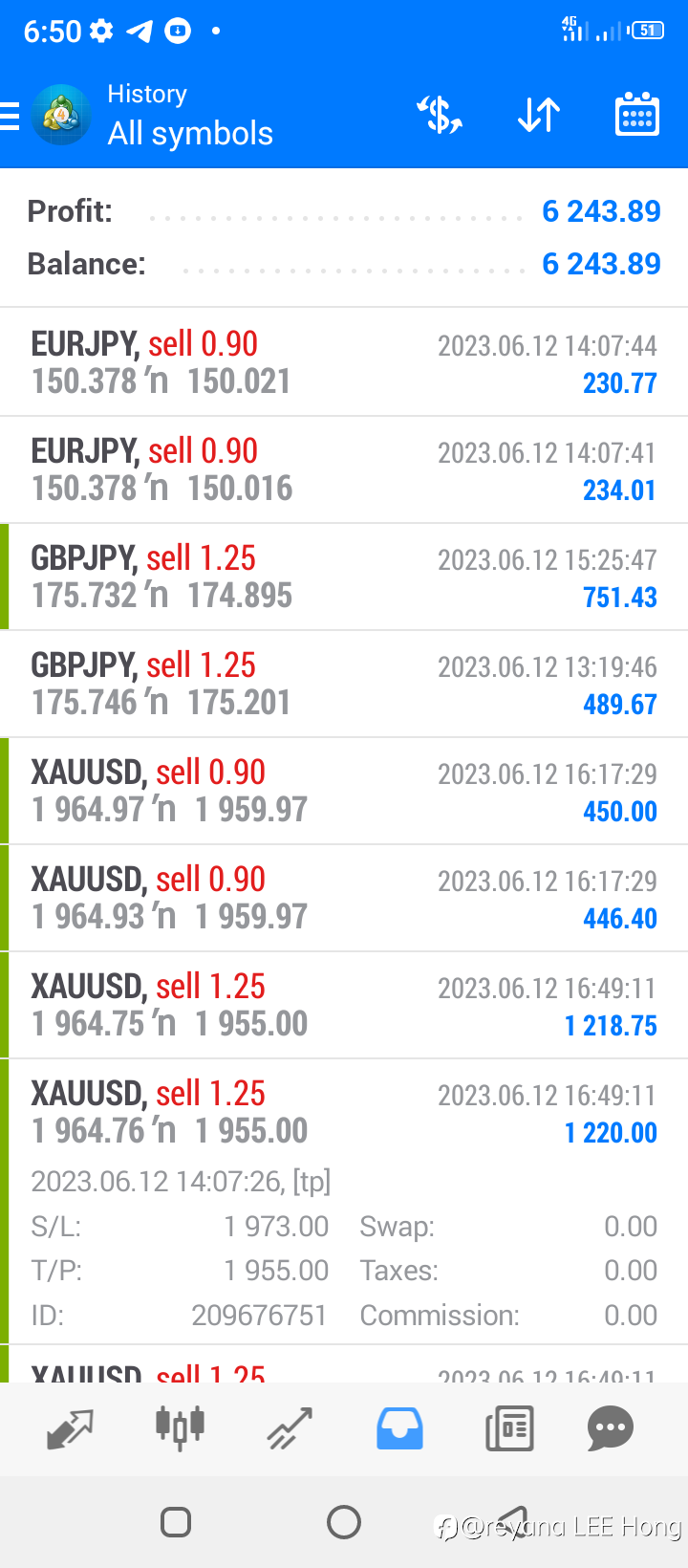Go to the system home screen

344,1521
